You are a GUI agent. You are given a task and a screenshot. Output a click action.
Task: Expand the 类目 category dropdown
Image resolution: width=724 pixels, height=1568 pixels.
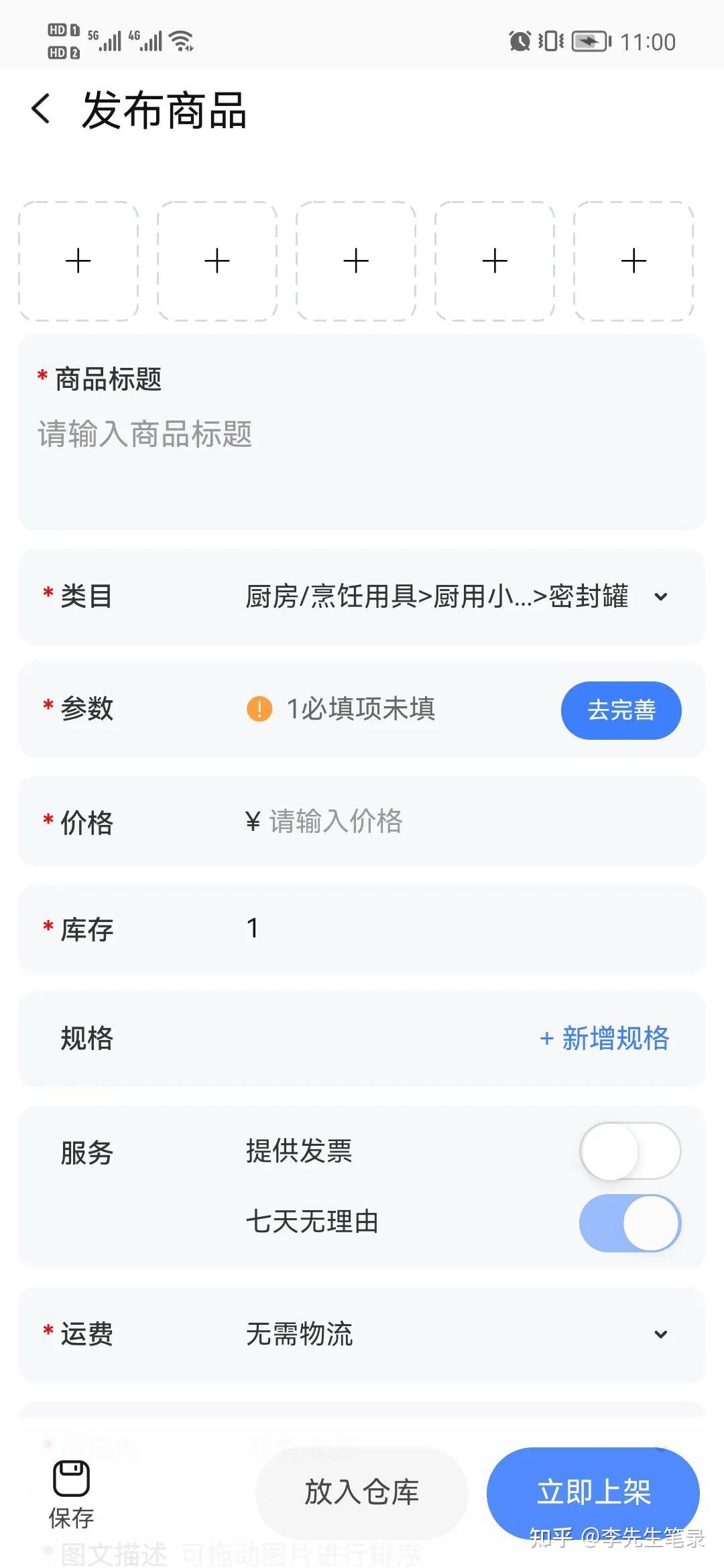click(660, 596)
